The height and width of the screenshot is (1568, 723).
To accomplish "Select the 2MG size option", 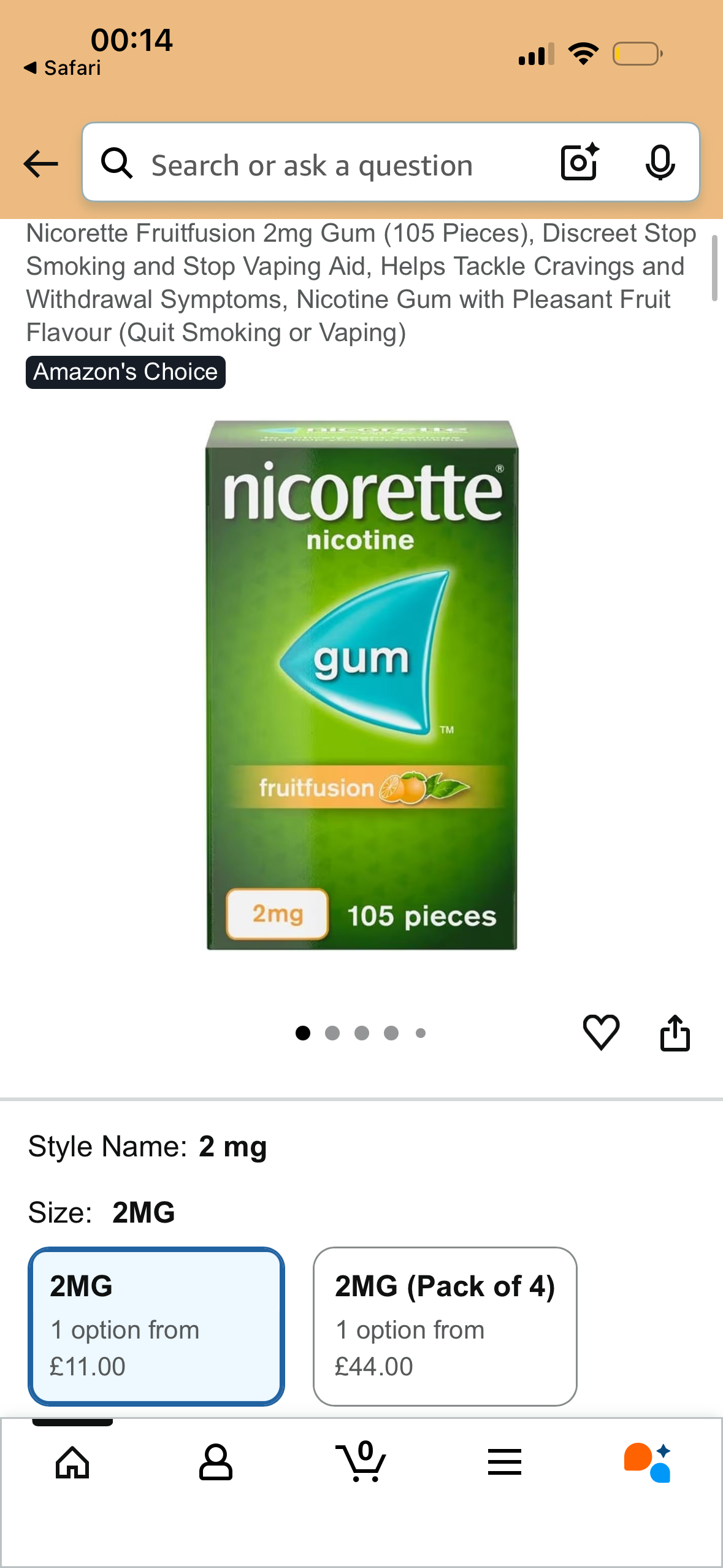I will coord(156,1326).
